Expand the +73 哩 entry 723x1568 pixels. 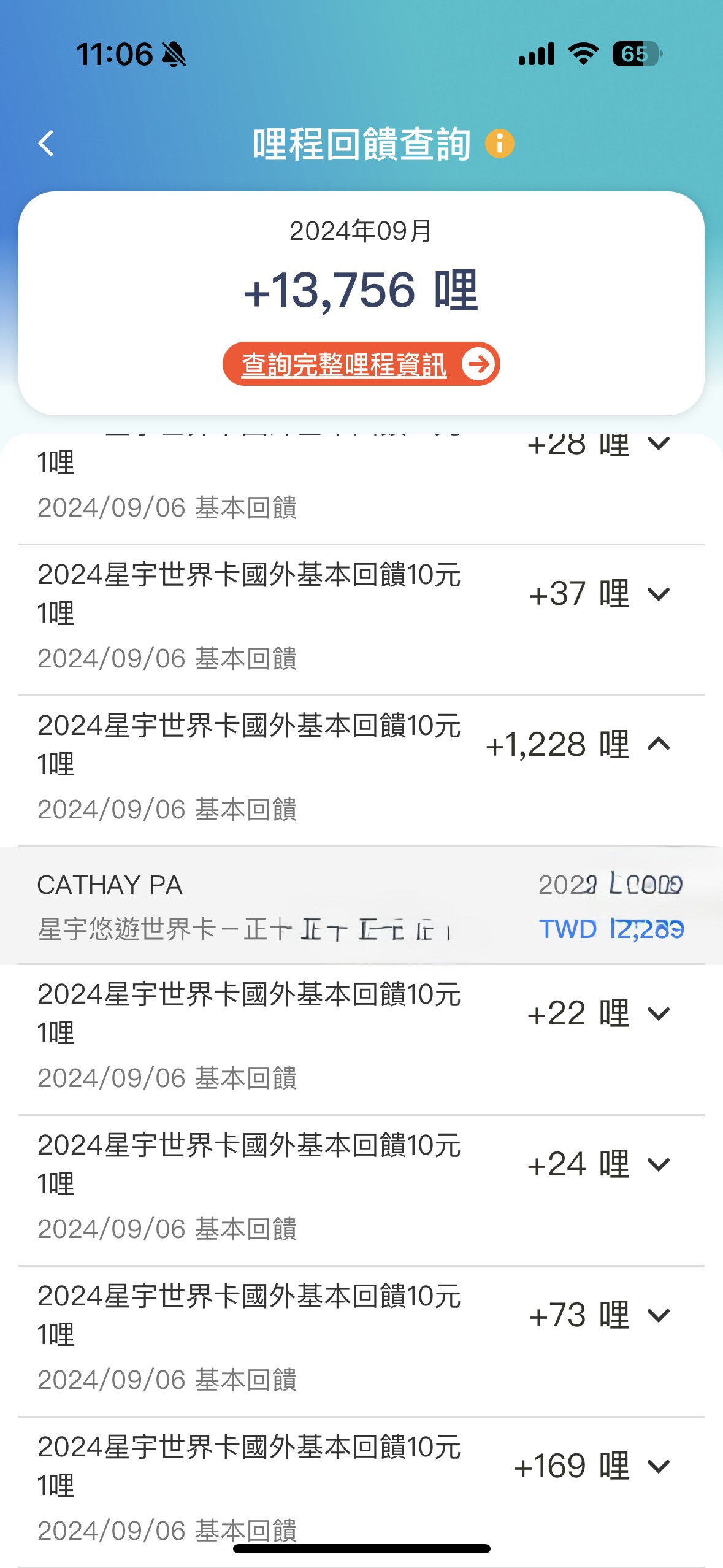659,1315
